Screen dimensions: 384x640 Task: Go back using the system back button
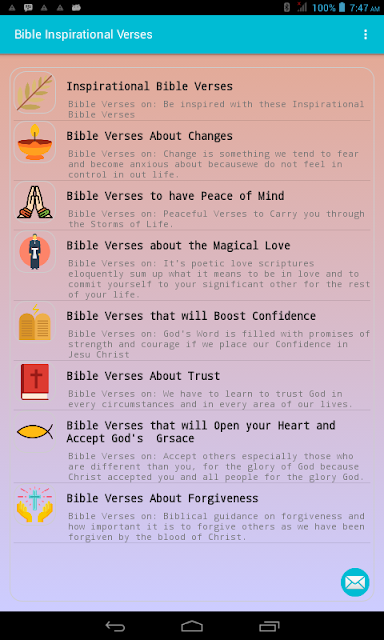tap(115, 626)
